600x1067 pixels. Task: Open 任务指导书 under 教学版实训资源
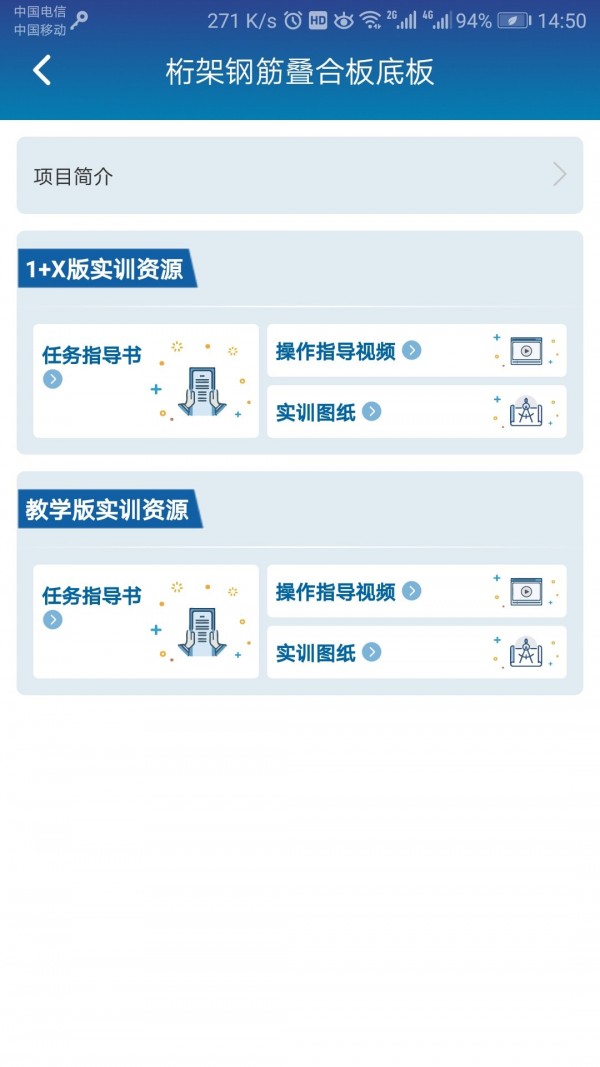tap(146, 621)
